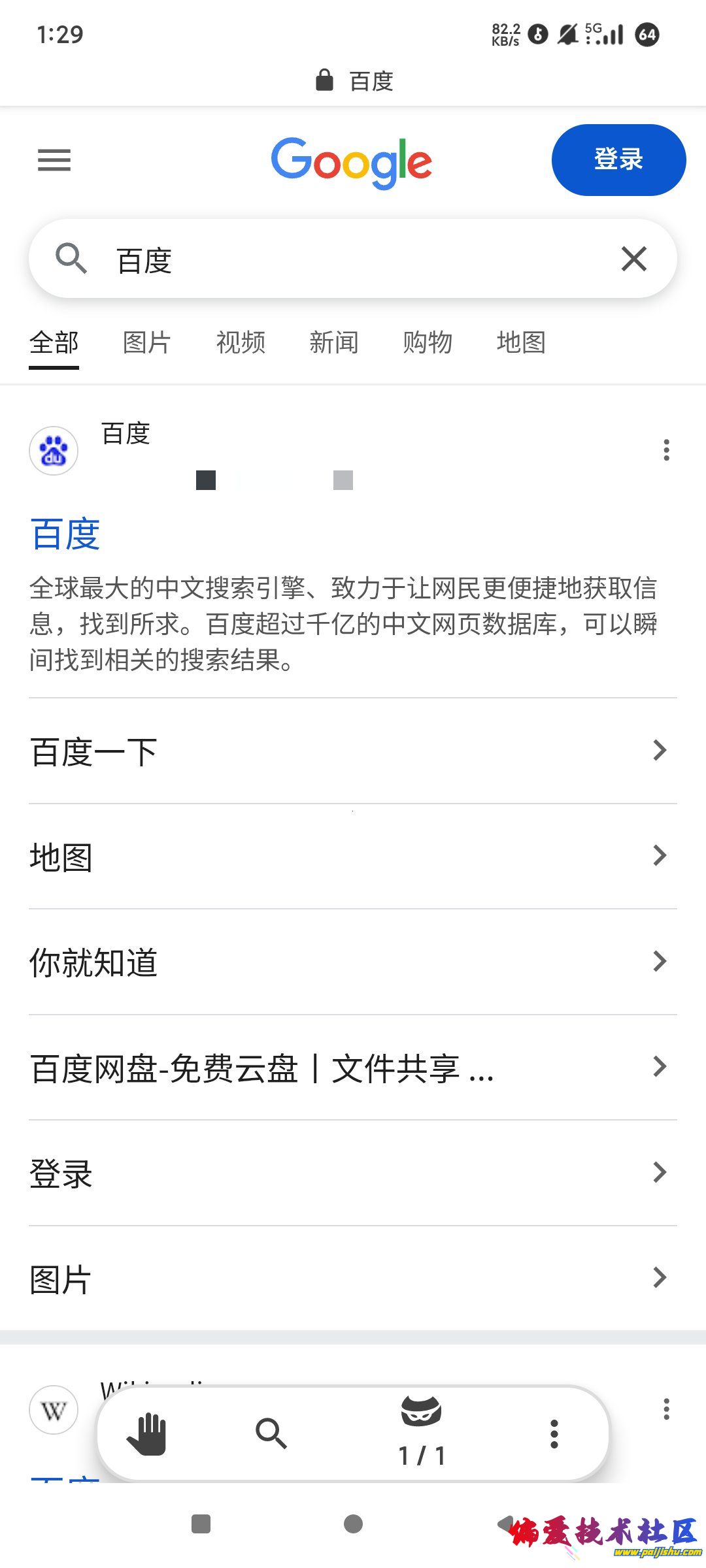Switch to the 视频 search tab
Screen dimensions: 706x1568
(x=241, y=342)
